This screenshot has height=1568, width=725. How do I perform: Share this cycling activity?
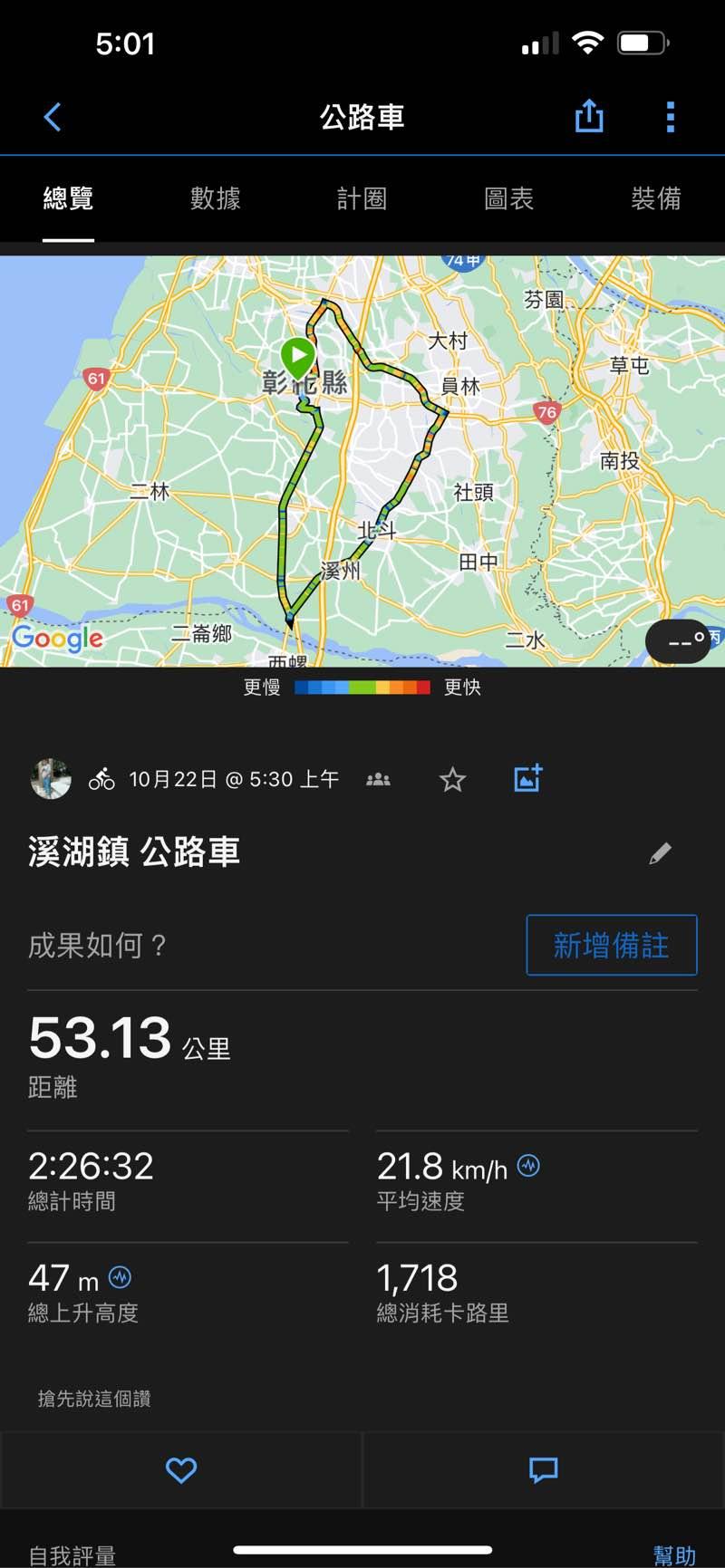pos(589,116)
